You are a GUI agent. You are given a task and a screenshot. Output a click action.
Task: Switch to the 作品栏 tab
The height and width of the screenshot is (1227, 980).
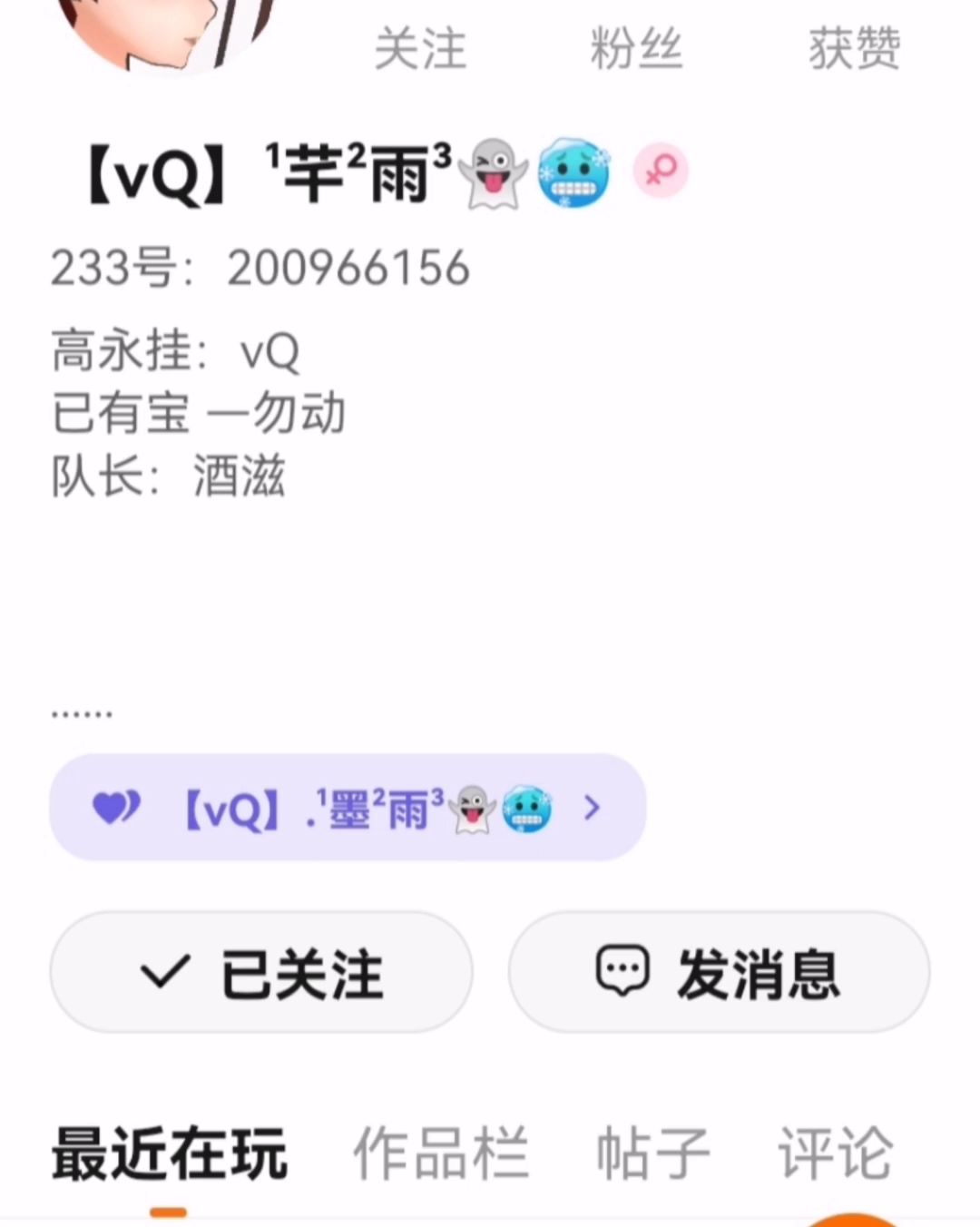pyautogui.click(x=440, y=1153)
